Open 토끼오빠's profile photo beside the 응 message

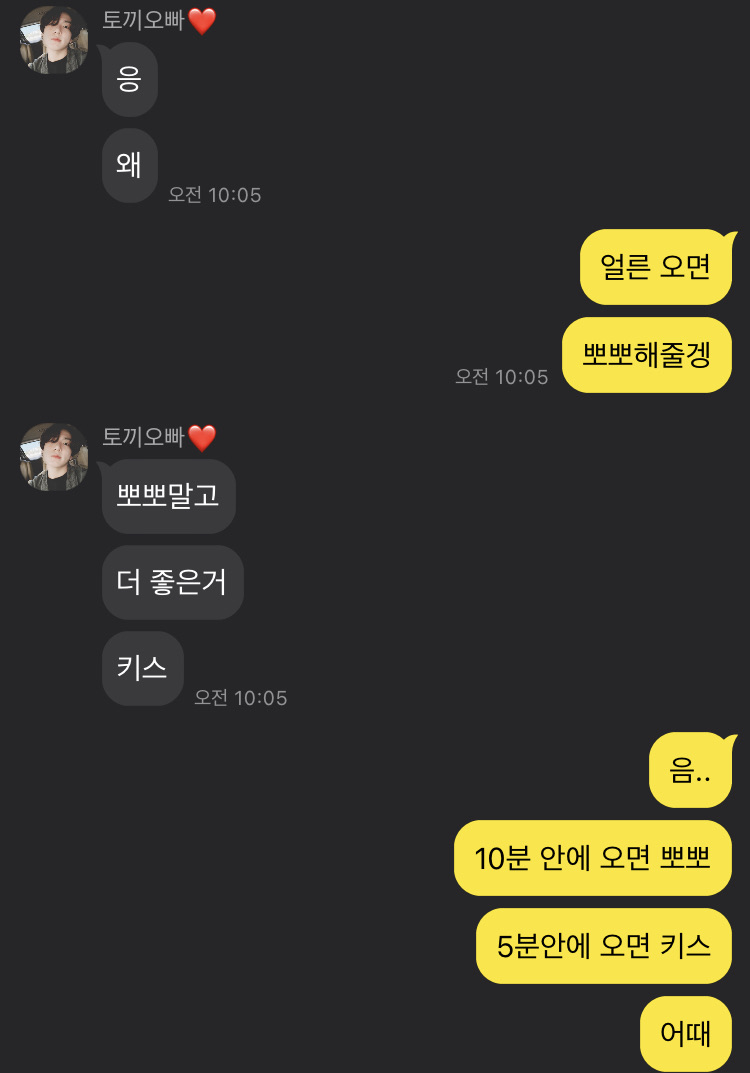click(54, 40)
